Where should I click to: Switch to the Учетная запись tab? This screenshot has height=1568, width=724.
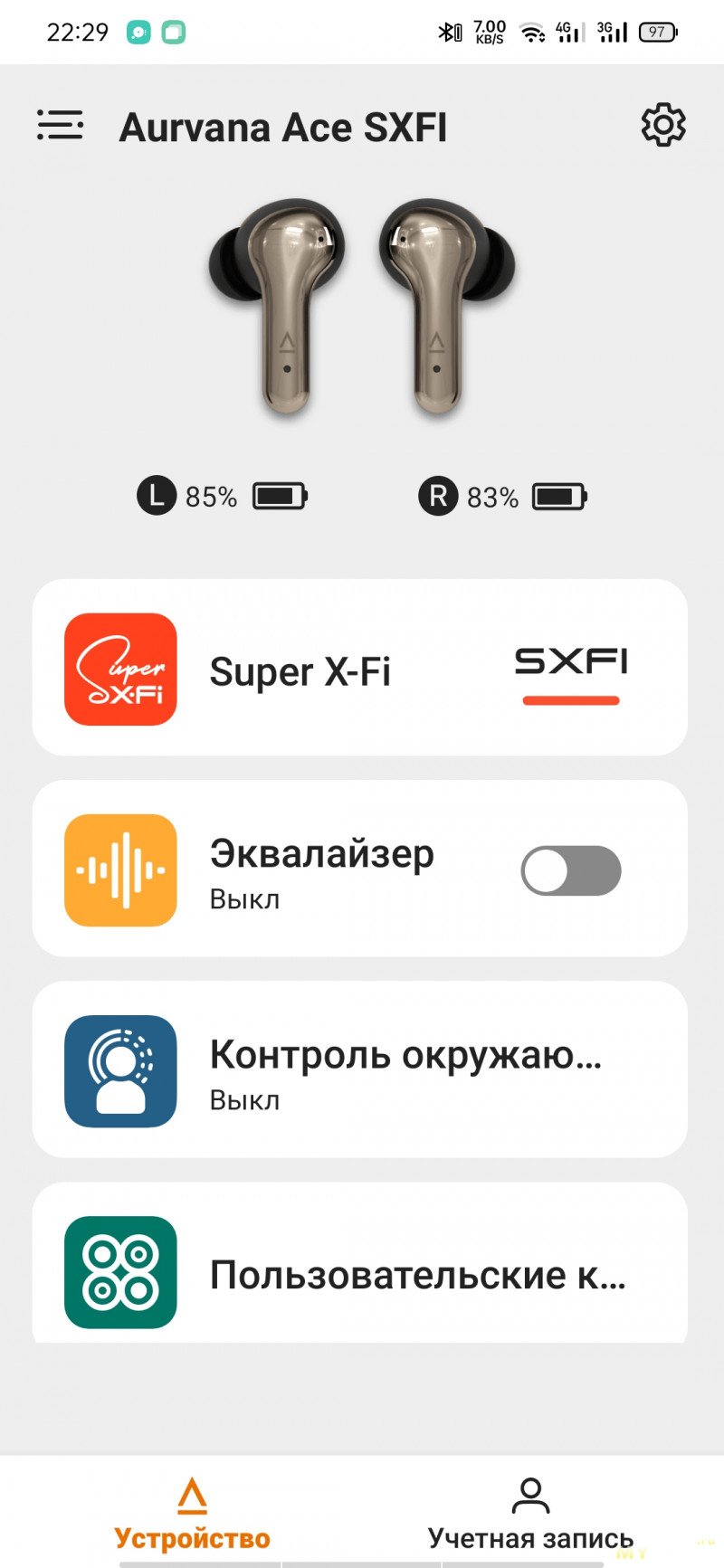coord(530,1514)
